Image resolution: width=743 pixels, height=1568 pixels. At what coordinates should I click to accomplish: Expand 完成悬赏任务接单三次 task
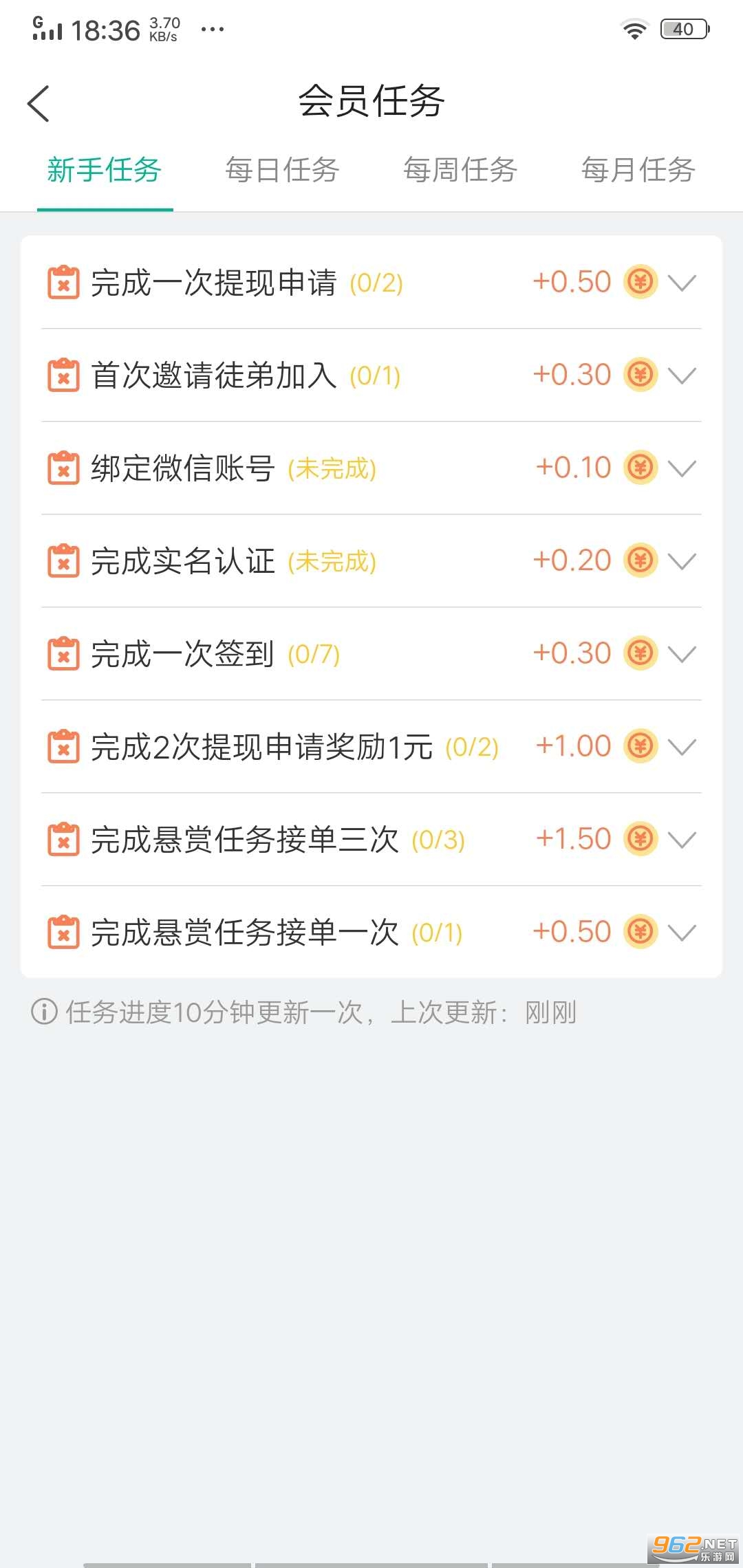click(x=682, y=840)
